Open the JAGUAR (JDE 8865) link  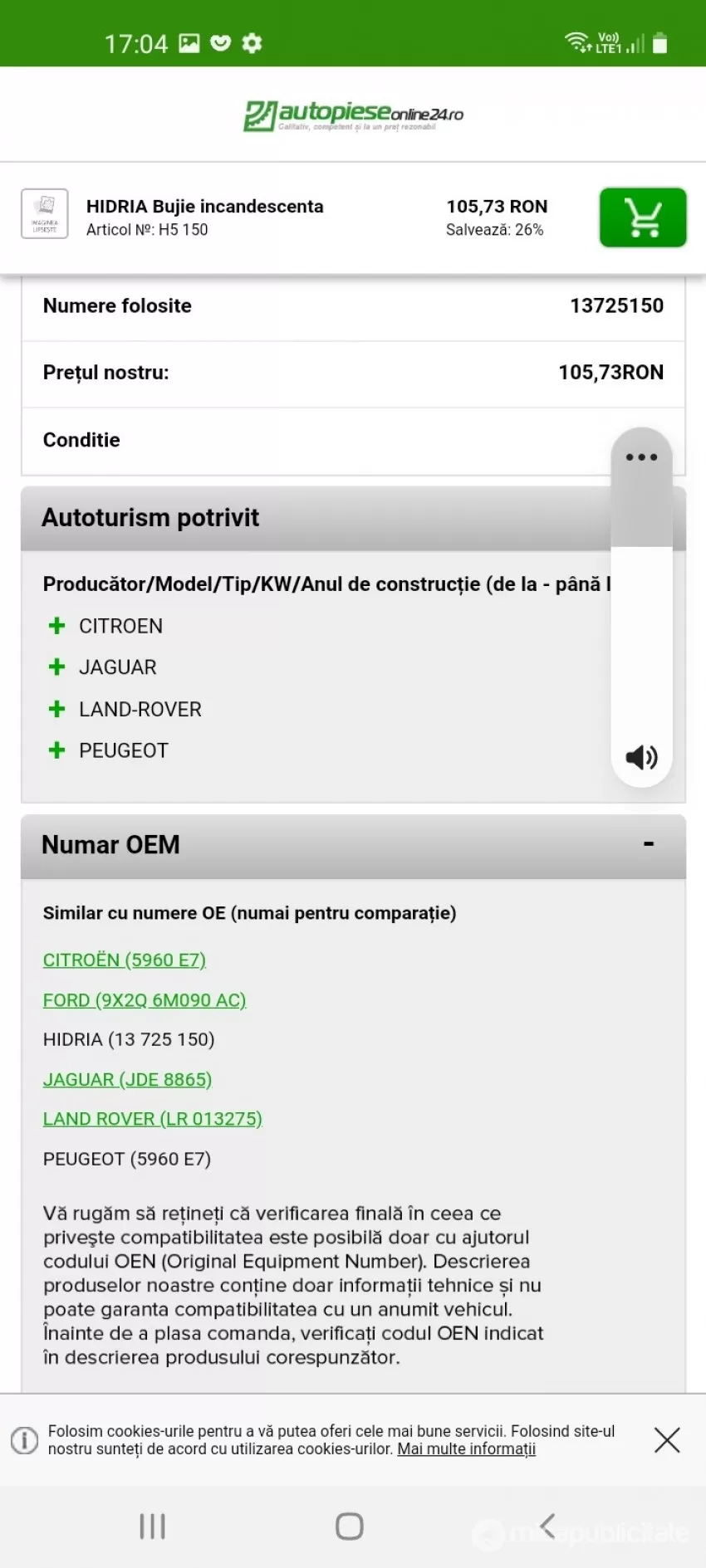pos(127,1079)
